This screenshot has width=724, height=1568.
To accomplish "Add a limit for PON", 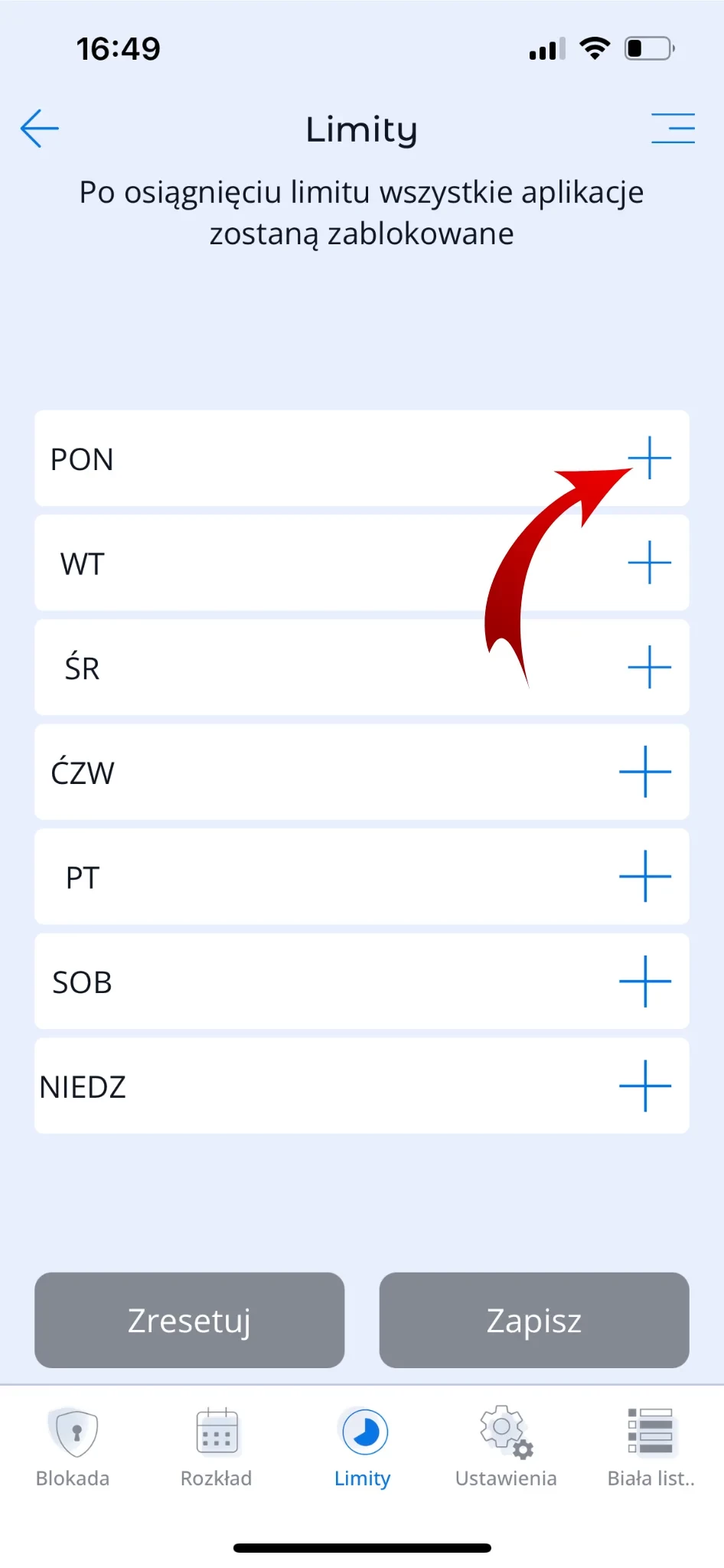I will tap(649, 458).
